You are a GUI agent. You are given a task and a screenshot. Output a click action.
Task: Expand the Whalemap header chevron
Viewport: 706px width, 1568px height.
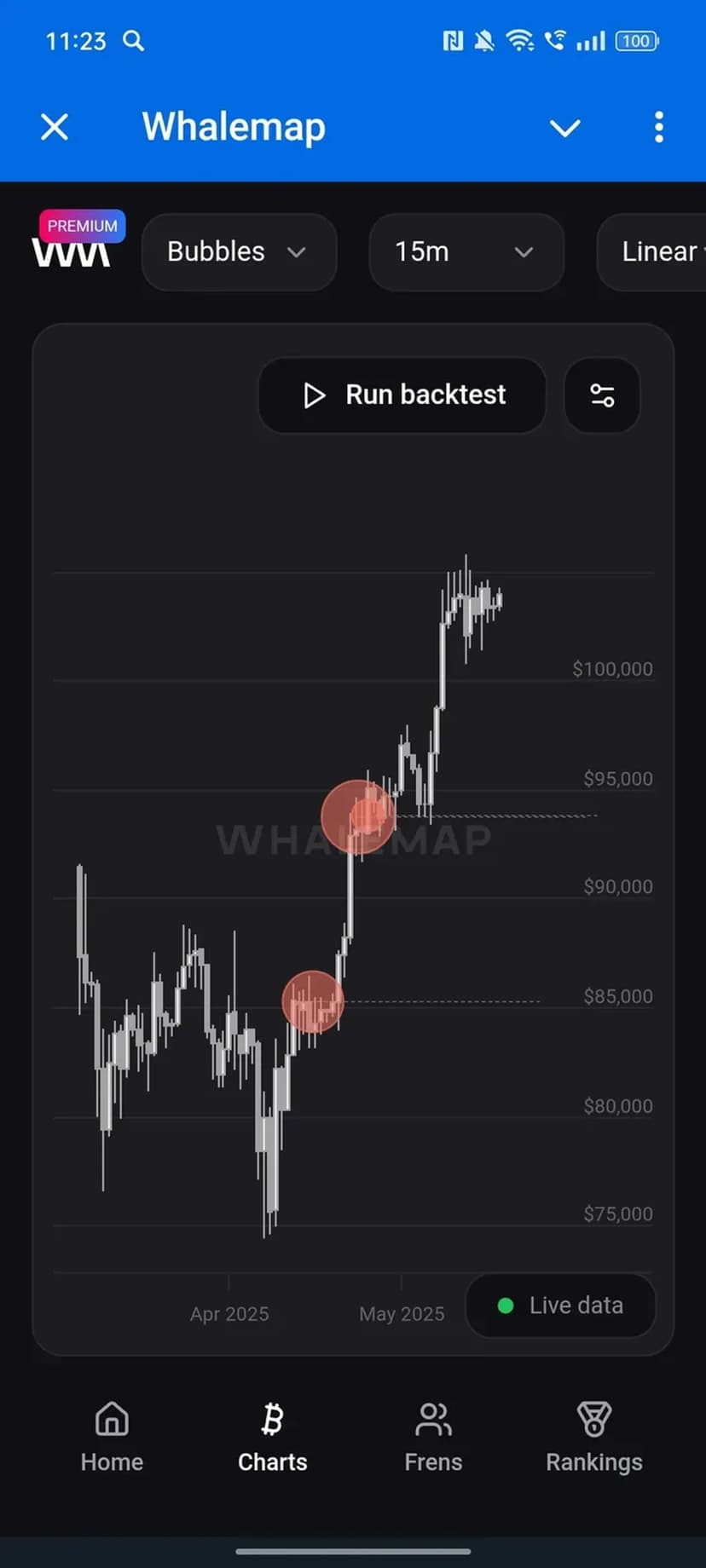[x=564, y=128]
